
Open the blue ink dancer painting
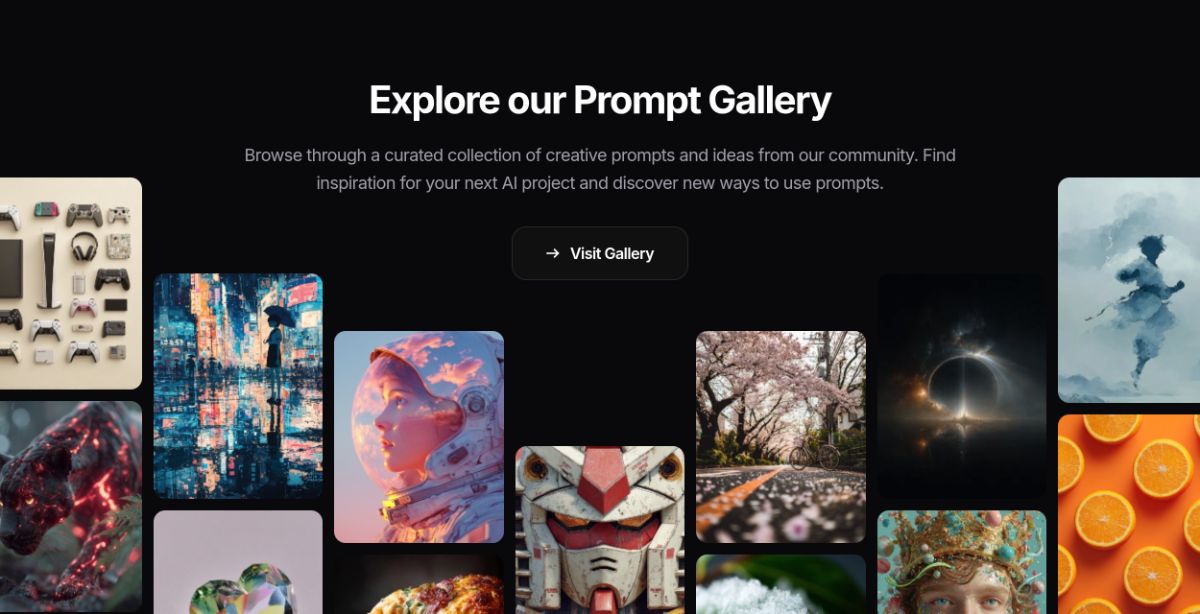[x=1128, y=290]
